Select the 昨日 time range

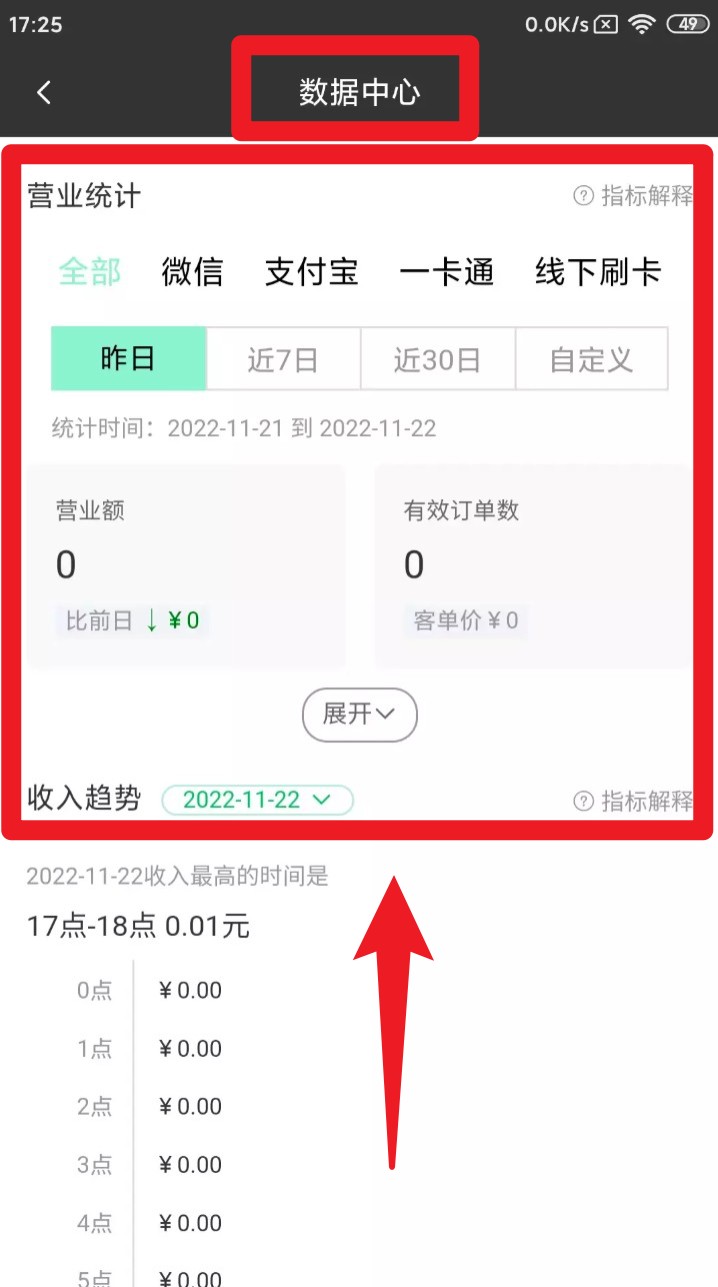[x=129, y=359]
